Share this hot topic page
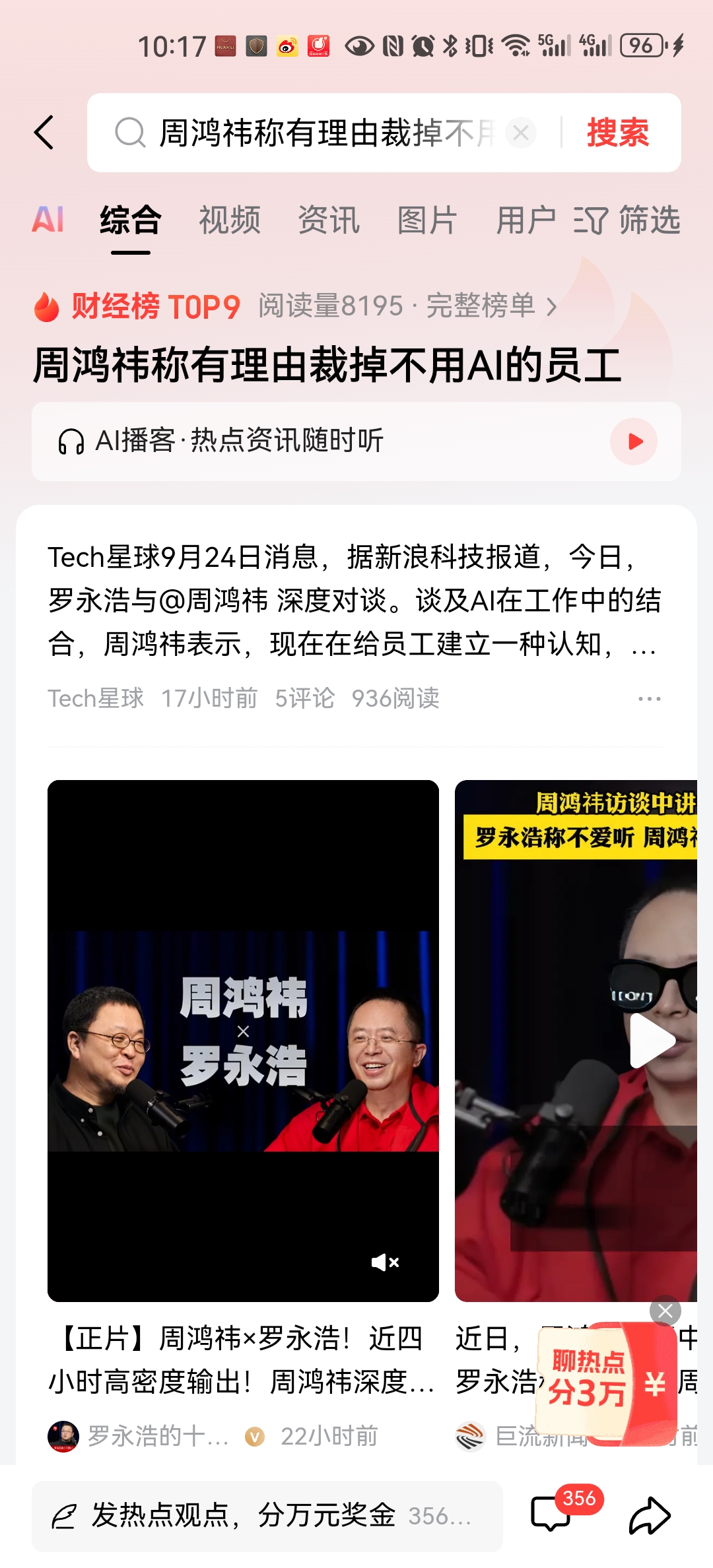Screen dimensions: 713x1568 [650, 1516]
